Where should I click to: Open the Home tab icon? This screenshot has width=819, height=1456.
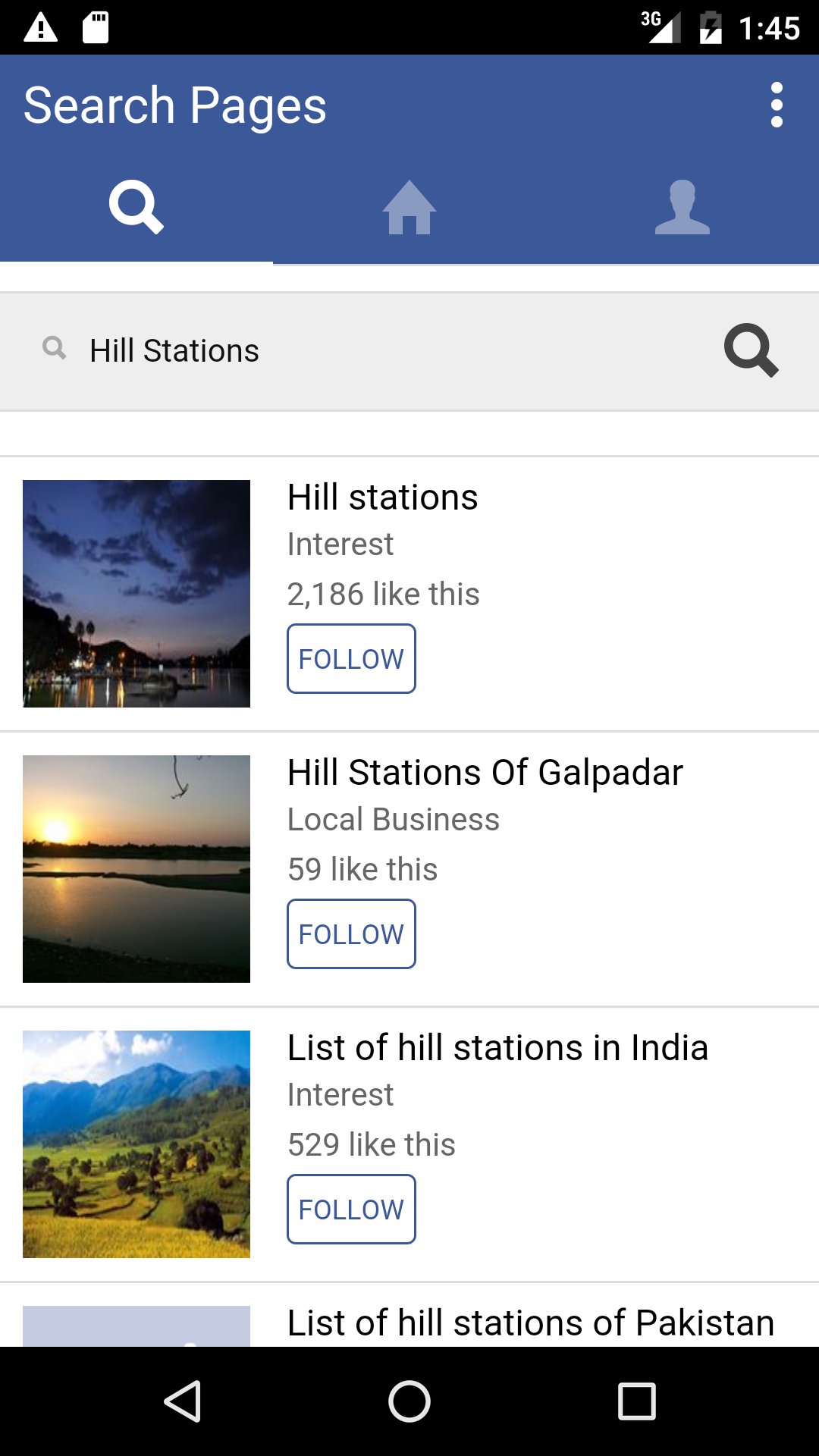(x=409, y=207)
